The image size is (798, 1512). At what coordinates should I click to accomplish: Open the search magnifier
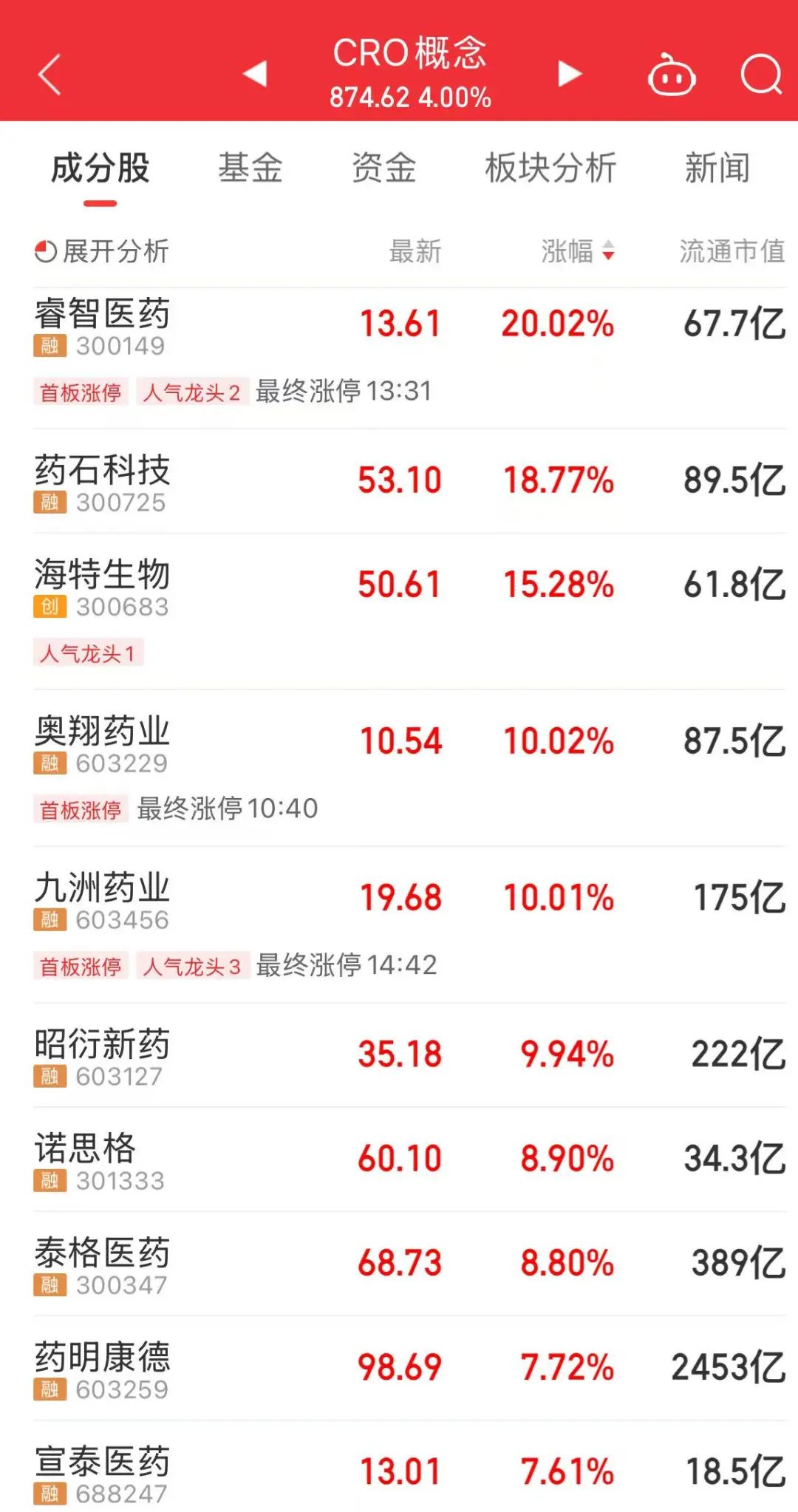point(761,74)
